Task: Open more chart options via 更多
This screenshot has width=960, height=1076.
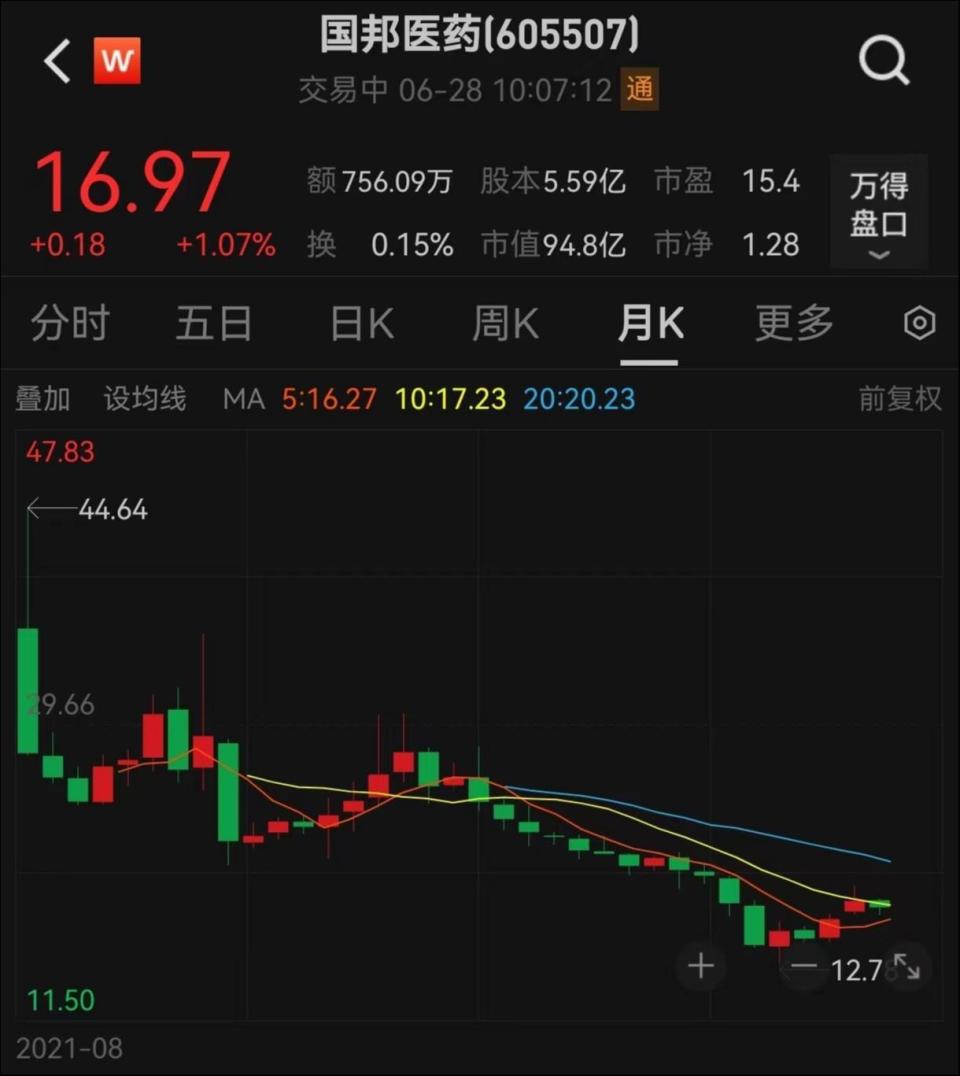Action: click(793, 322)
